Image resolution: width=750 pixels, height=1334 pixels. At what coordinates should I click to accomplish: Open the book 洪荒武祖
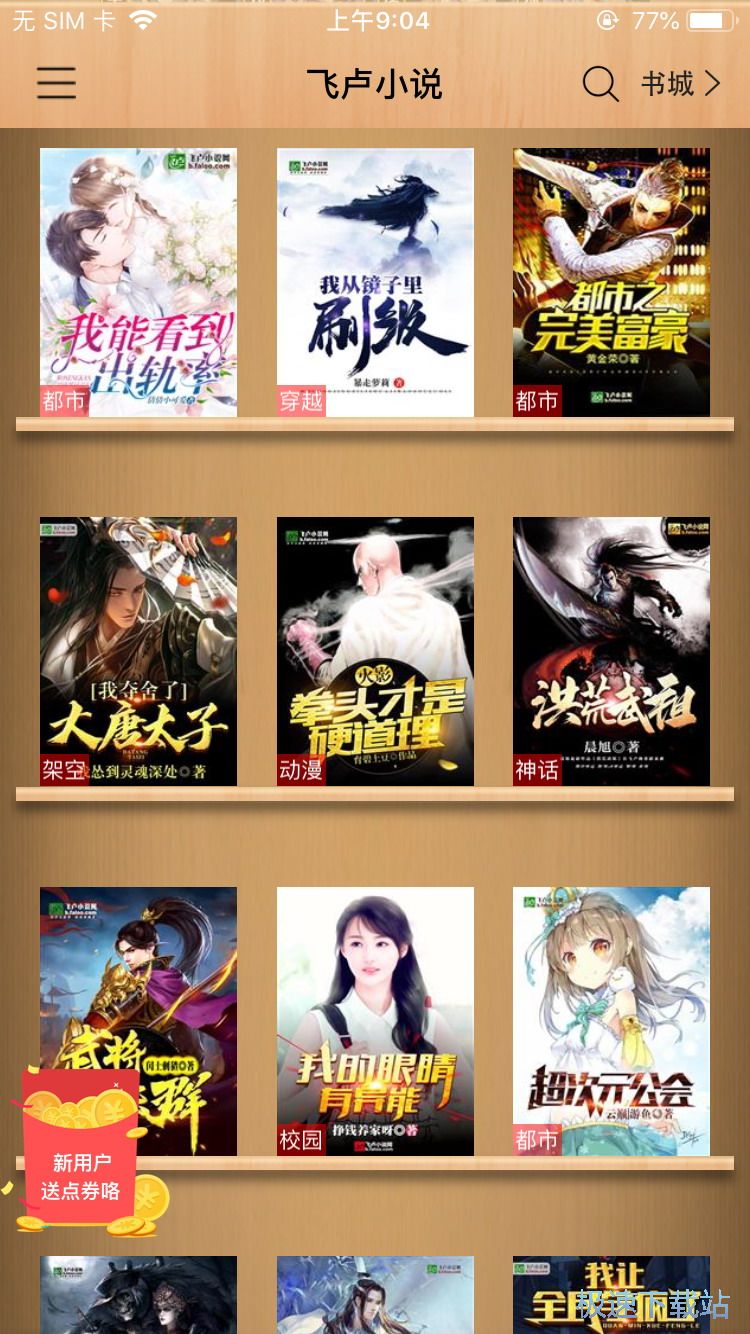click(611, 651)
